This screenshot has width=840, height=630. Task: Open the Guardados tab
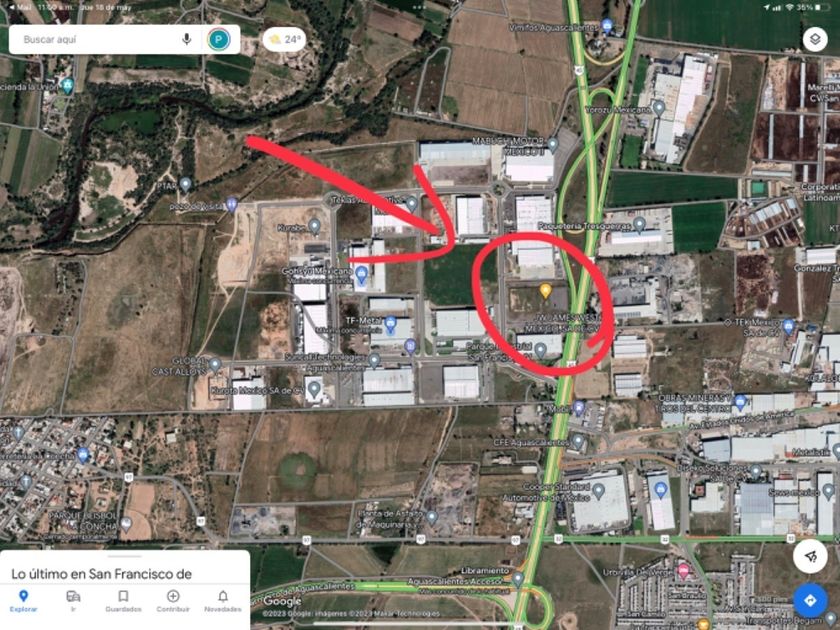(123, 600)
